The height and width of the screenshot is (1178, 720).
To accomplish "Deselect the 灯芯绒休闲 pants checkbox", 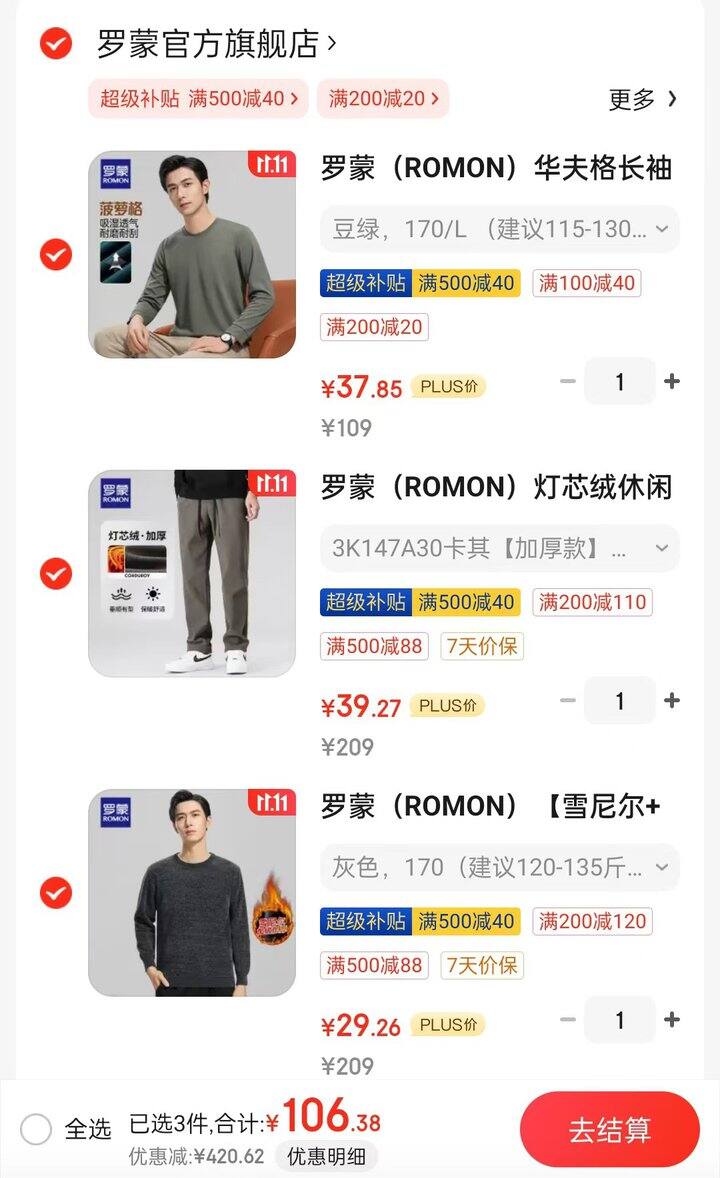I will click(x=56, y=574).
